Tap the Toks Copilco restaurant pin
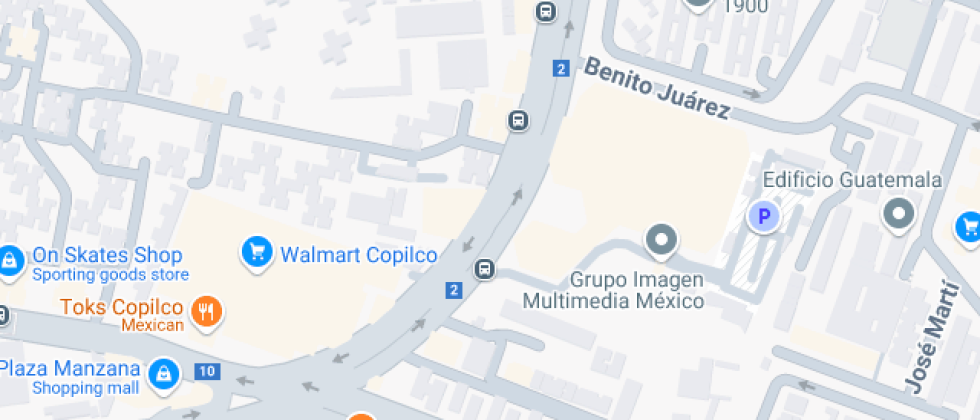980x420 pixels. [207, 311]
